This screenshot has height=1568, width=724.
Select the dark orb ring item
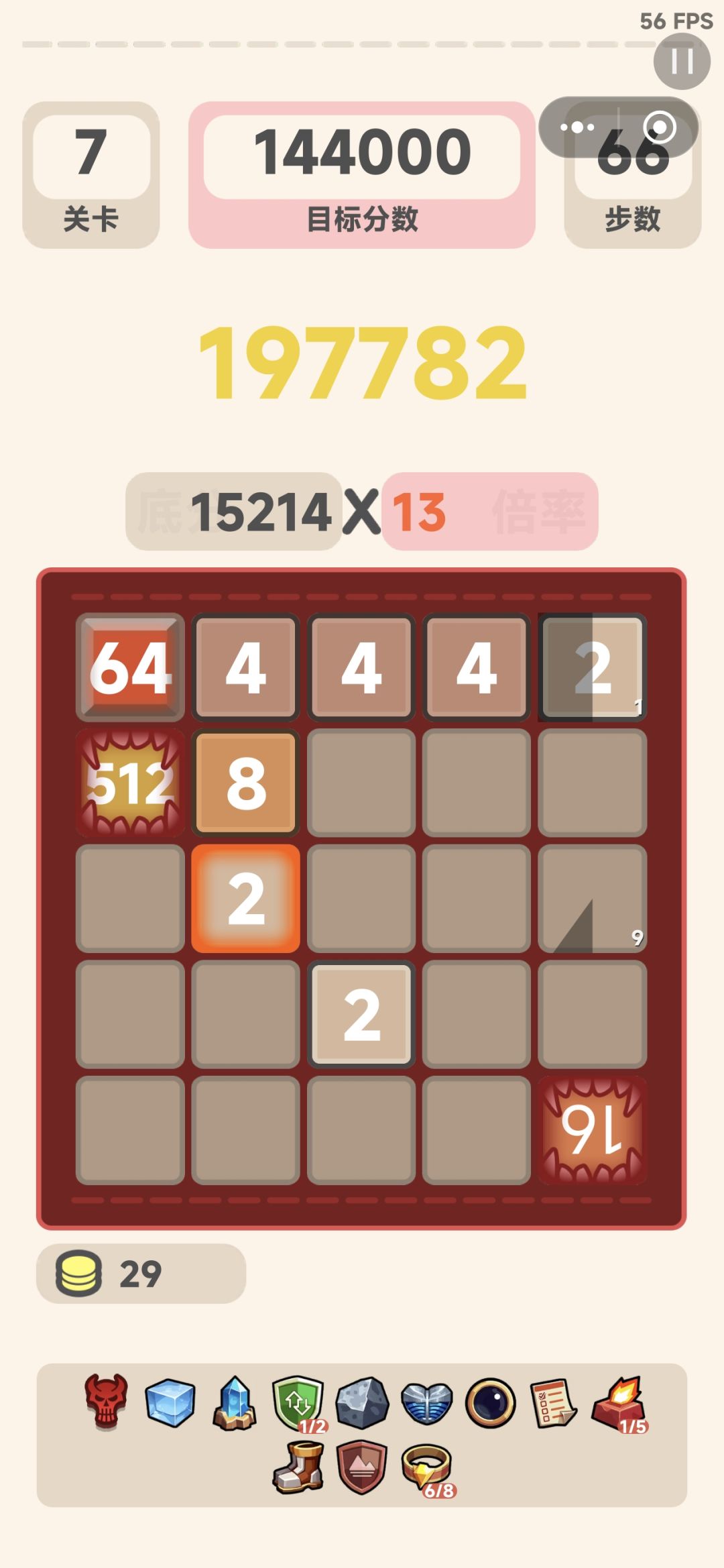(491, 1402)
